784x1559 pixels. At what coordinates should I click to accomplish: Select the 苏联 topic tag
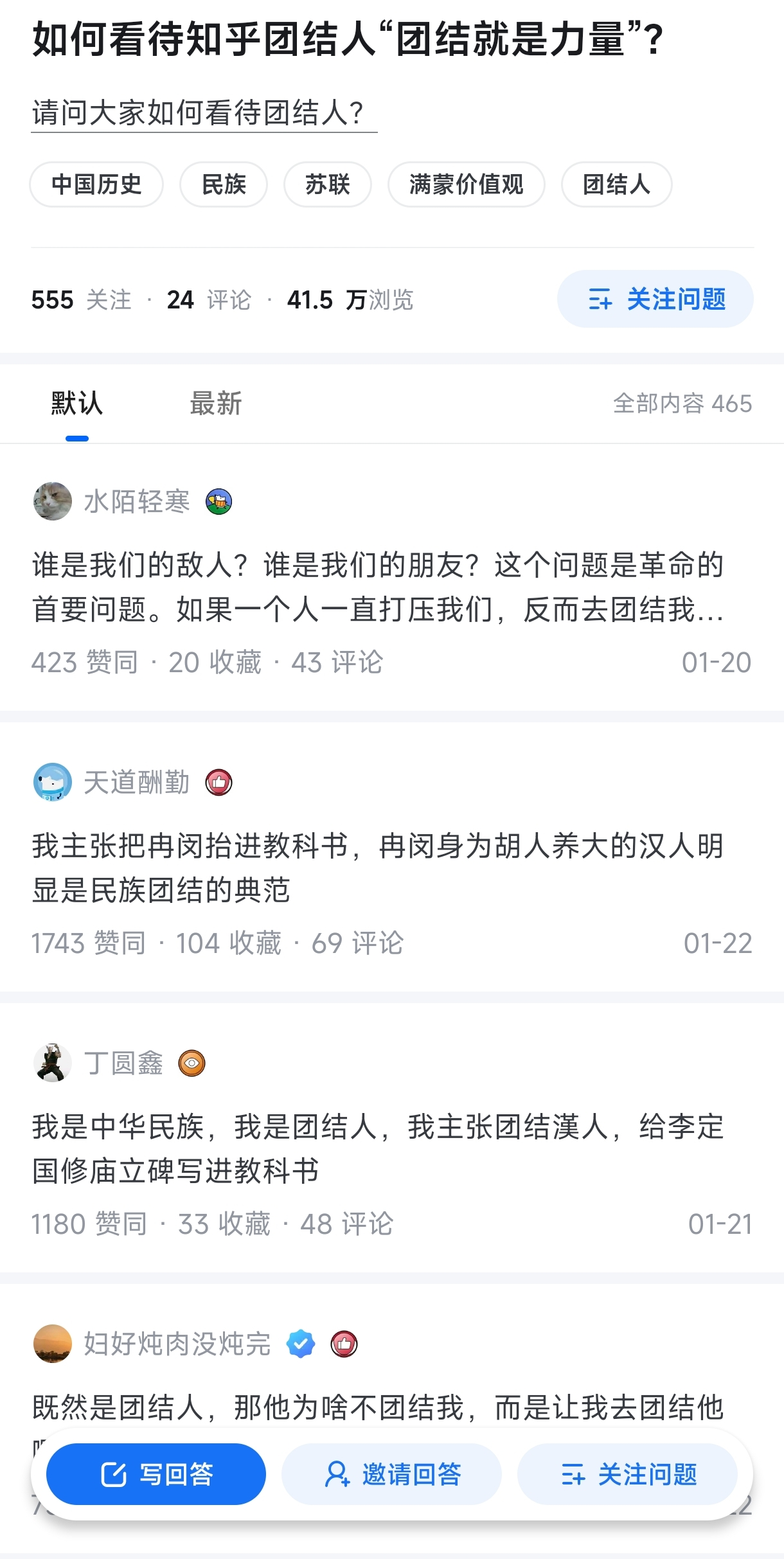click(x=328, y=184)
